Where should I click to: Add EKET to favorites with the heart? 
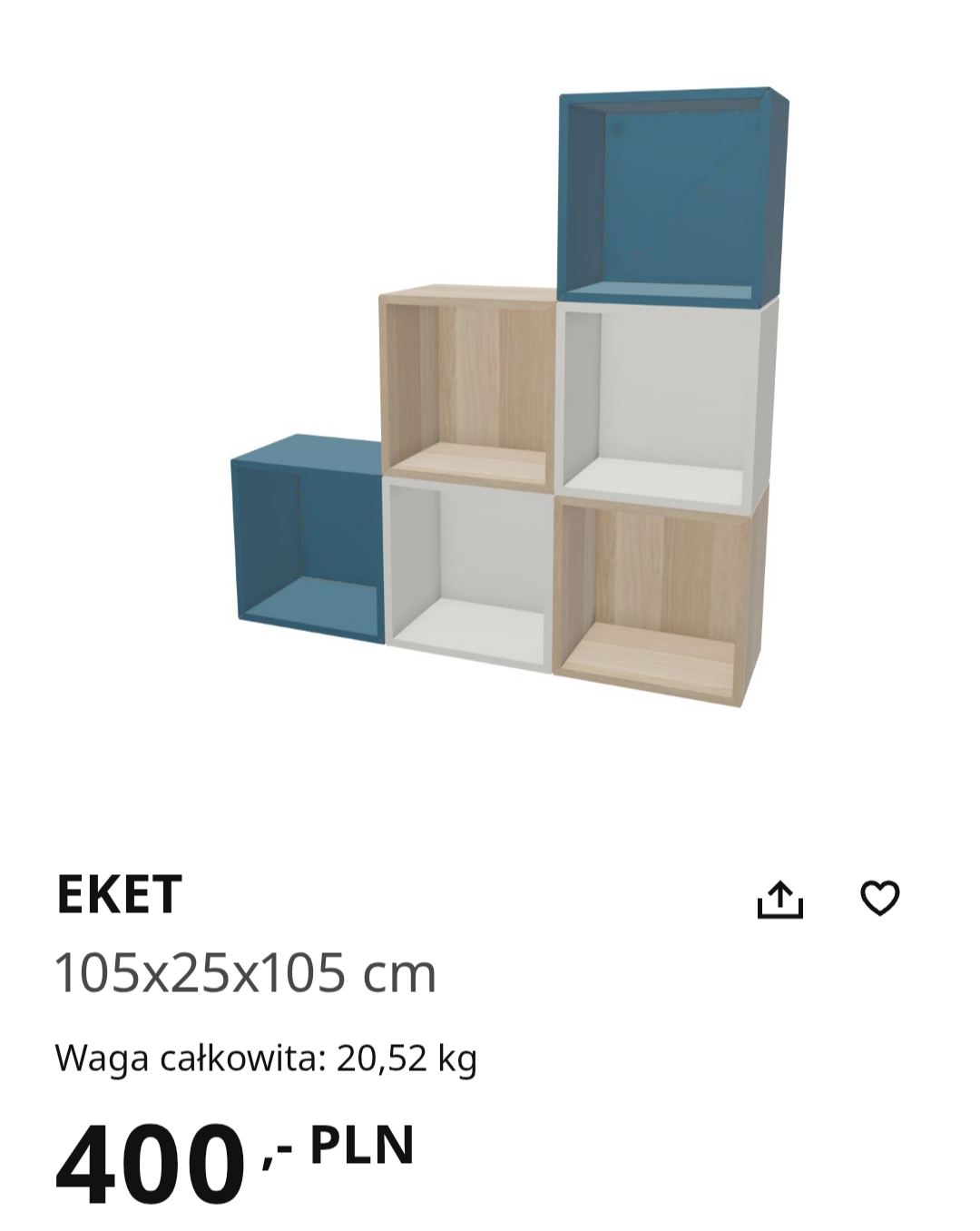pyautogui.click(x=879, y=898)
